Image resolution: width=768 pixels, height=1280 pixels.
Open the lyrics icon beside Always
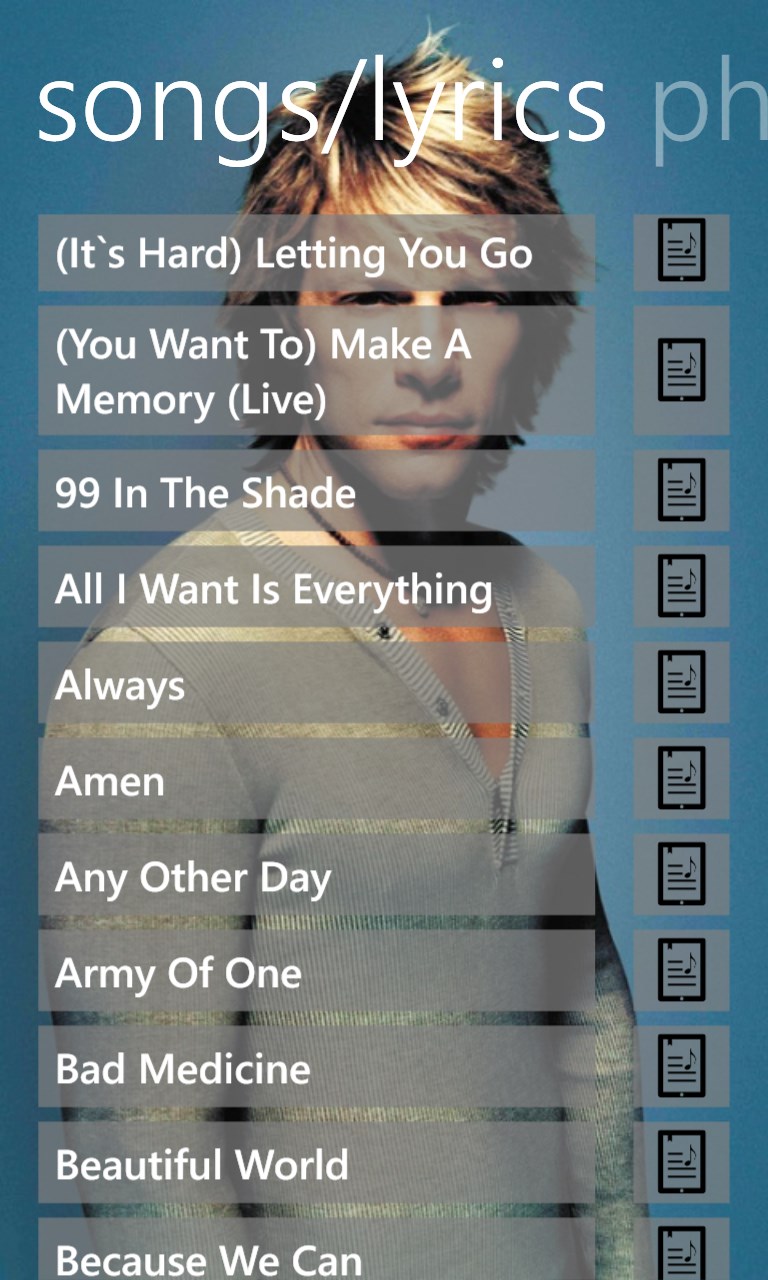(681, 682)
